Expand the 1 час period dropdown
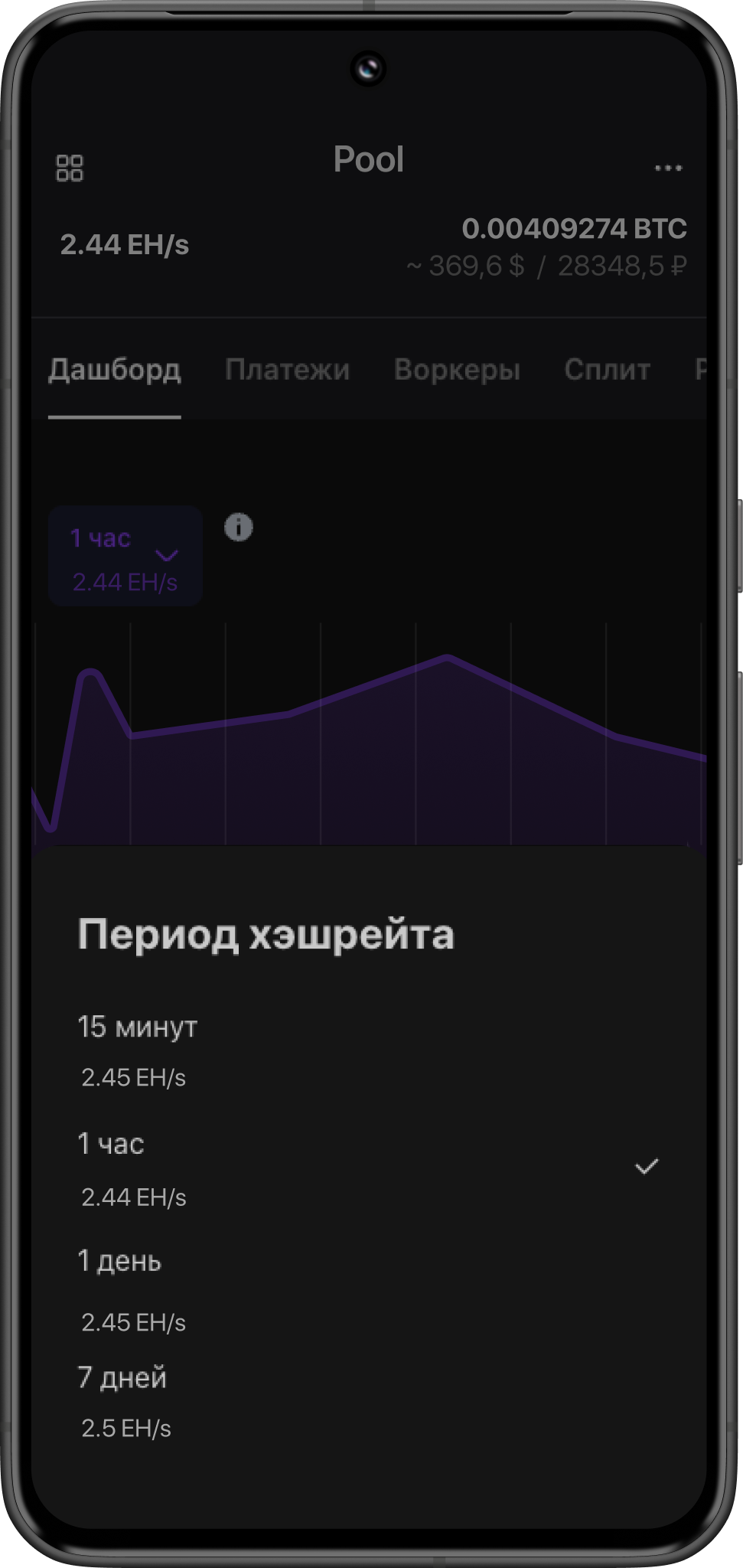743x1568 pixels. (125, 556)
